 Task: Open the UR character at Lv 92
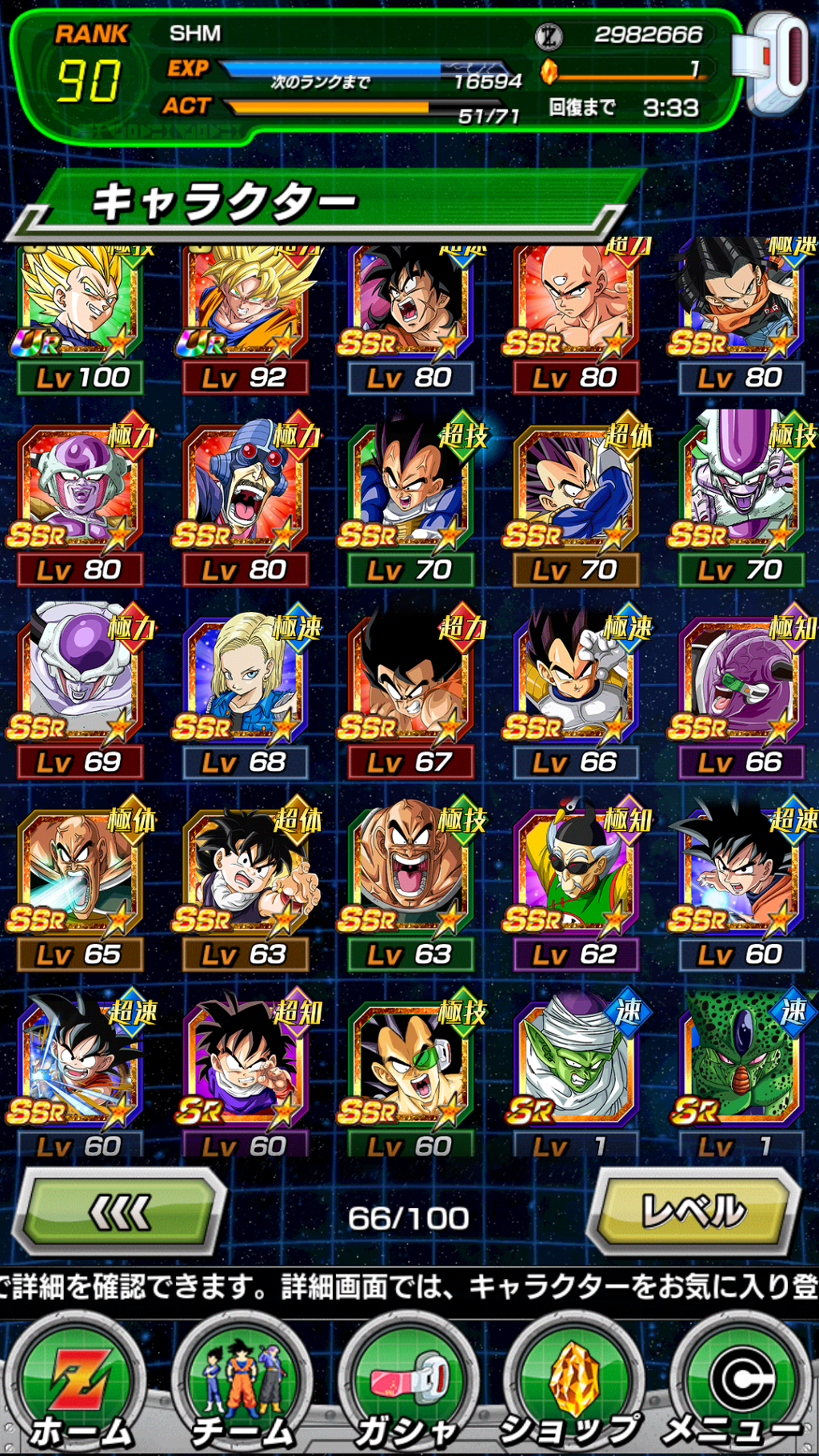(x=244, y=308)
